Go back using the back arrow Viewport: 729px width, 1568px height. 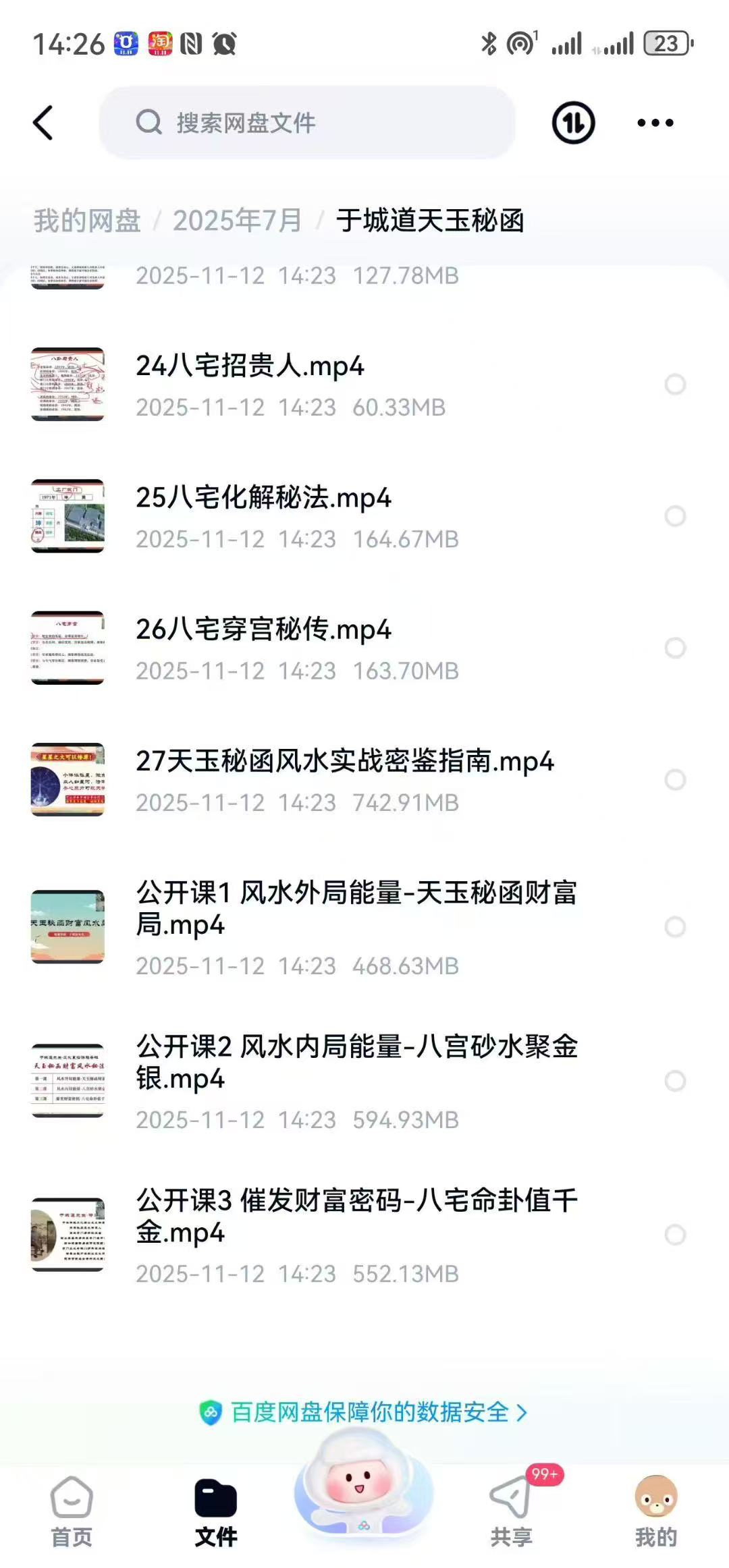[43, 123]
